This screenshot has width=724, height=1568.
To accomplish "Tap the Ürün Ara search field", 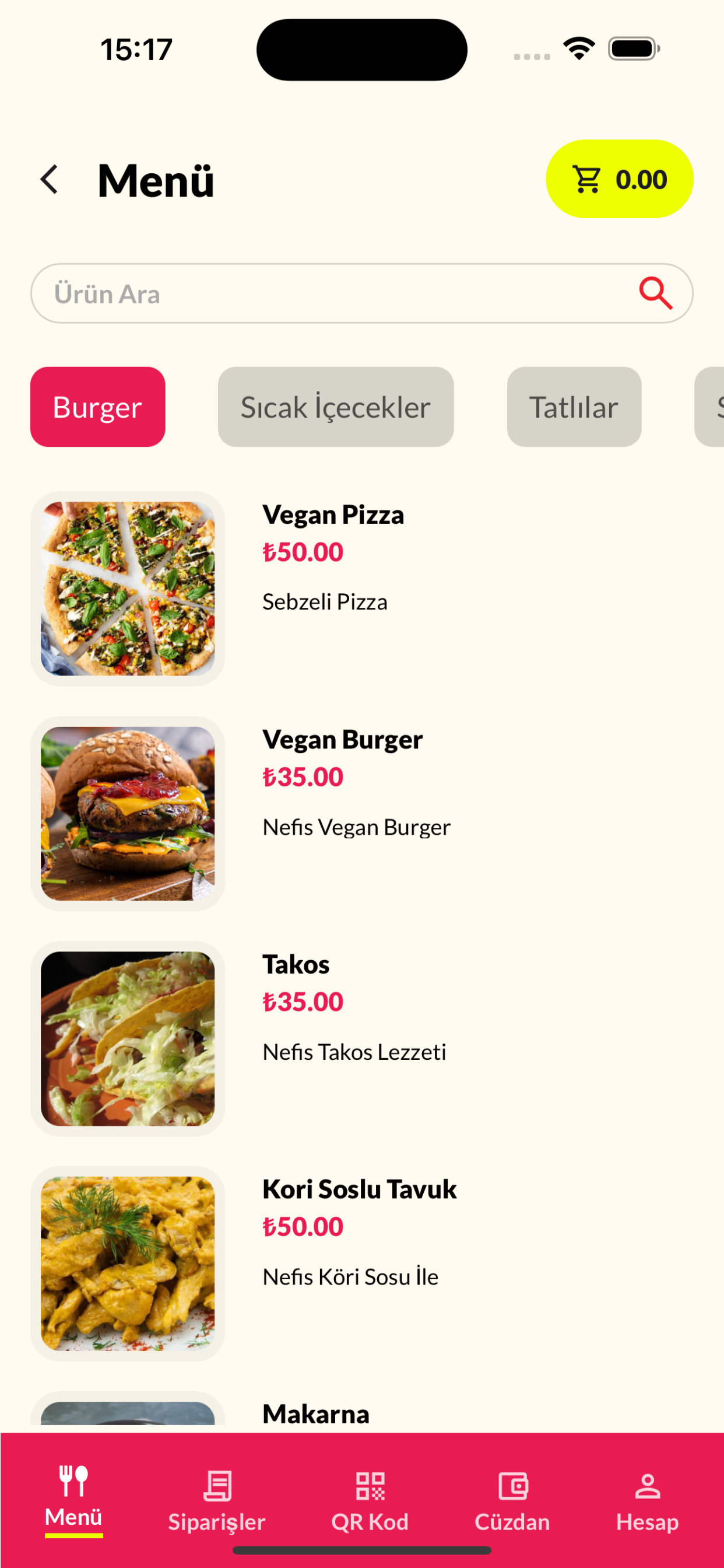I will click(x=361, y=293).
